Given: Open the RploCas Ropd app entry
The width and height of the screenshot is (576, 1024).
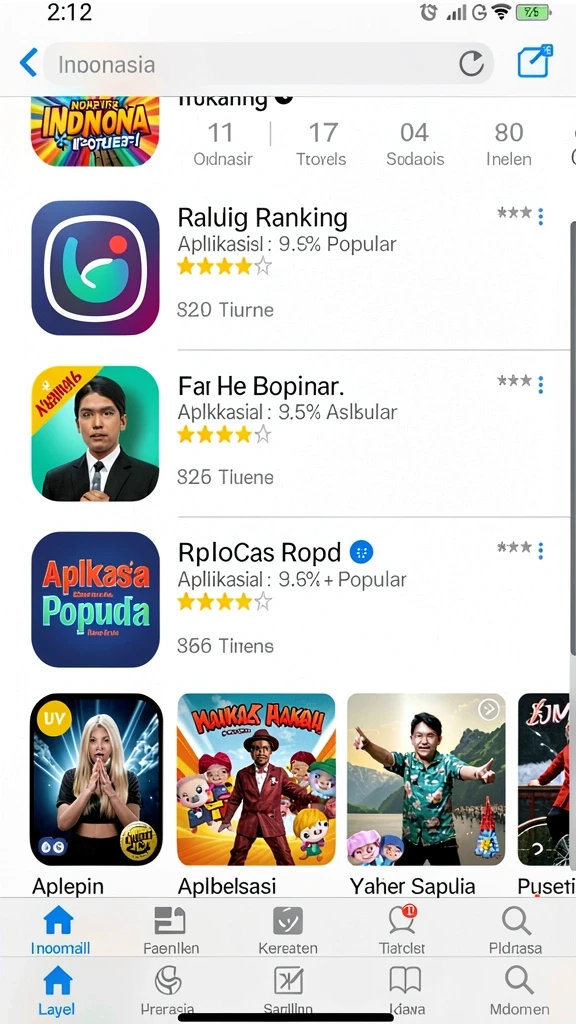Looking at the screenshot, I should pyautogui.click(x=300, y=600).
